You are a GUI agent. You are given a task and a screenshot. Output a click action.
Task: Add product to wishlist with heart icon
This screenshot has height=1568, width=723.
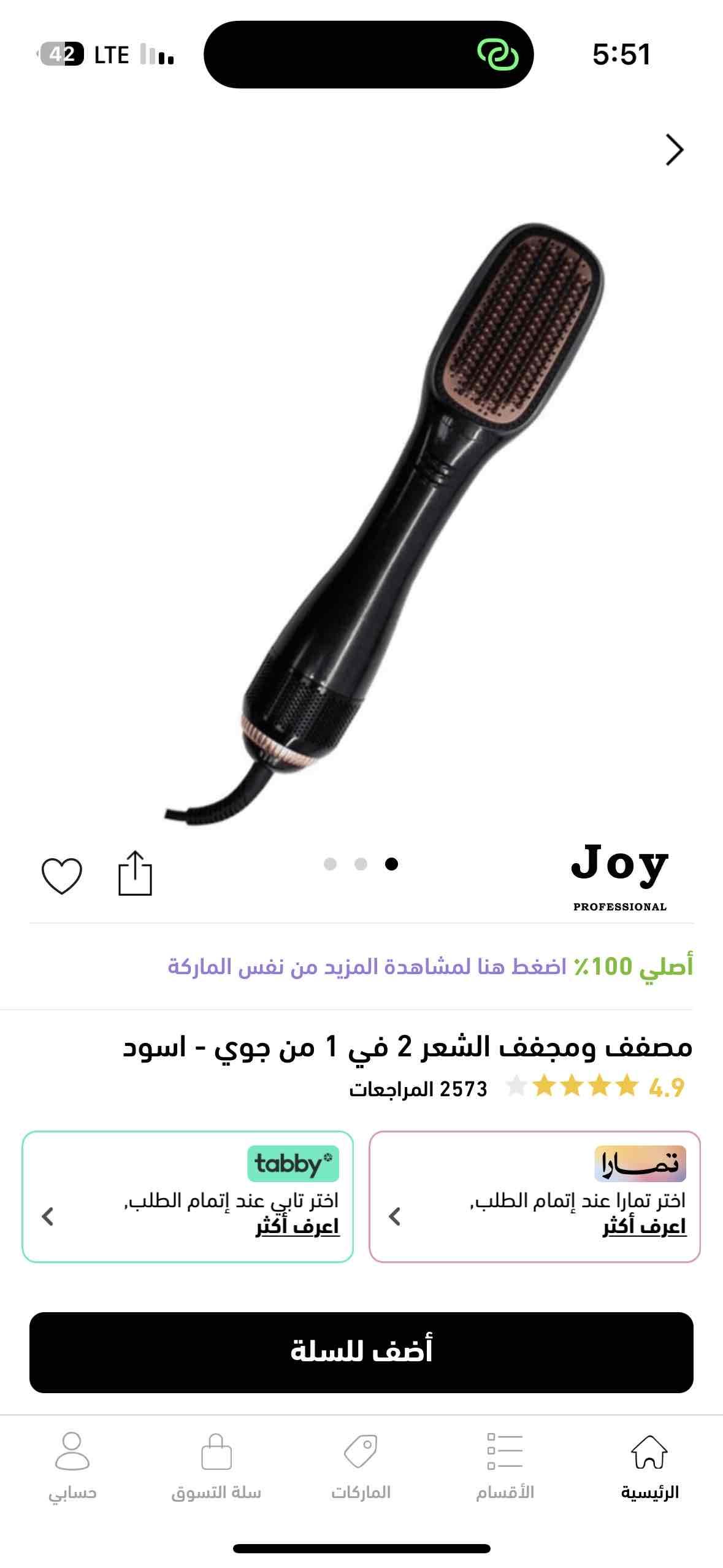61,875
